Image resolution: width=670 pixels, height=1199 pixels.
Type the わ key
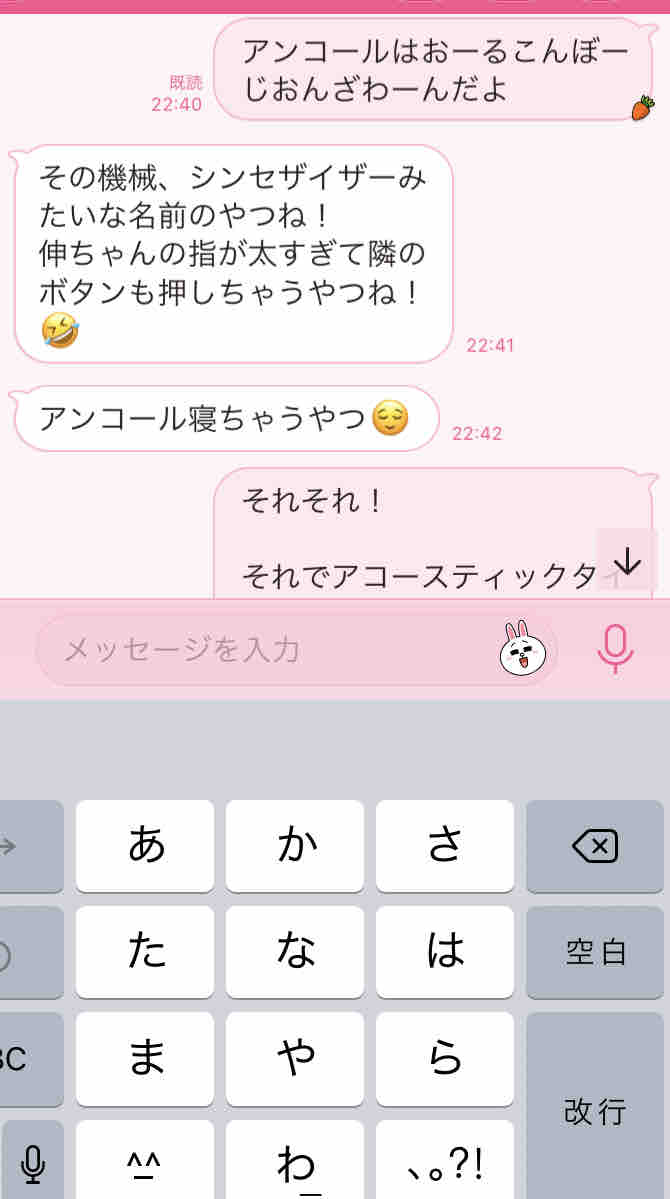tap(294, 1160)
